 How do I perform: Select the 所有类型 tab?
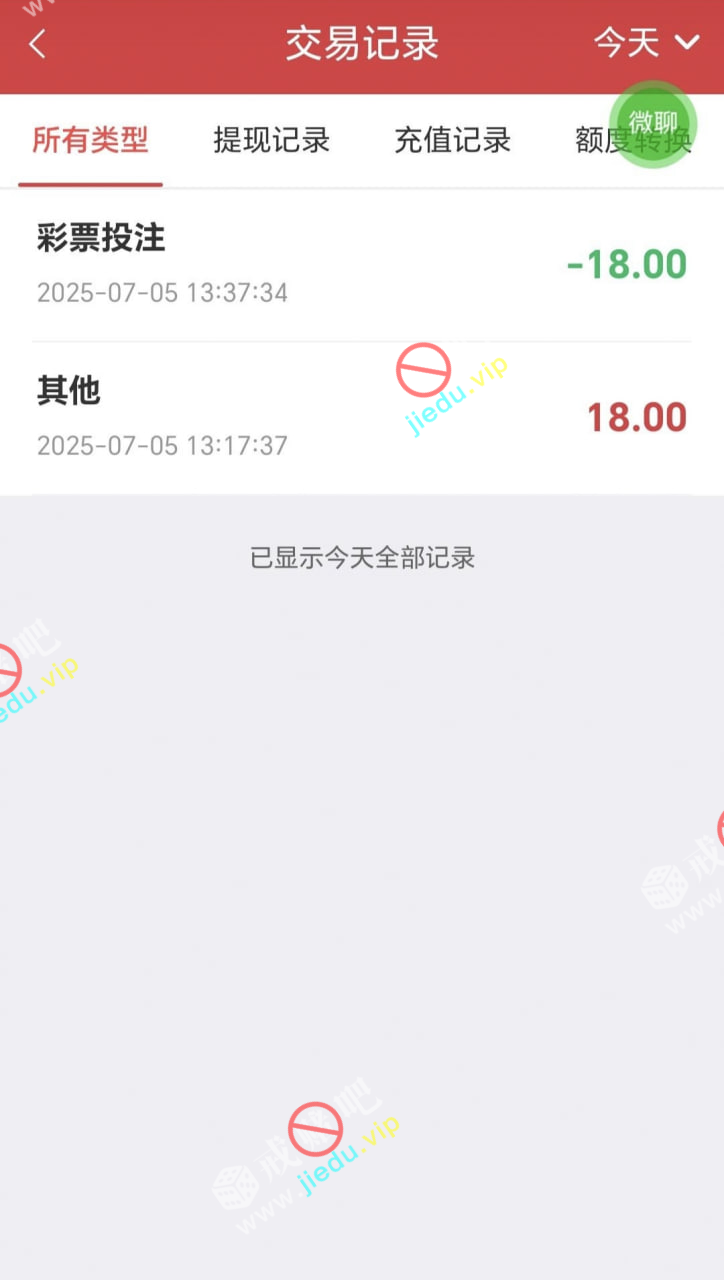[x=90, y=141]
